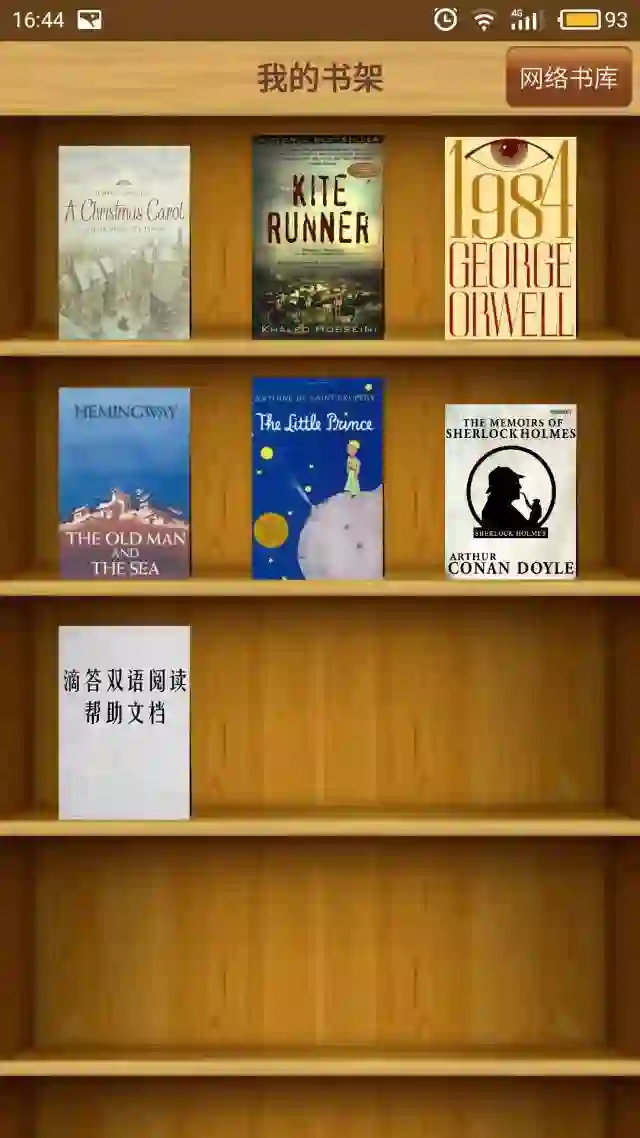640x1138 pixels.
Task: Open the 滴答双语阅读帮助文档 help document
Action: click(124, 722)
